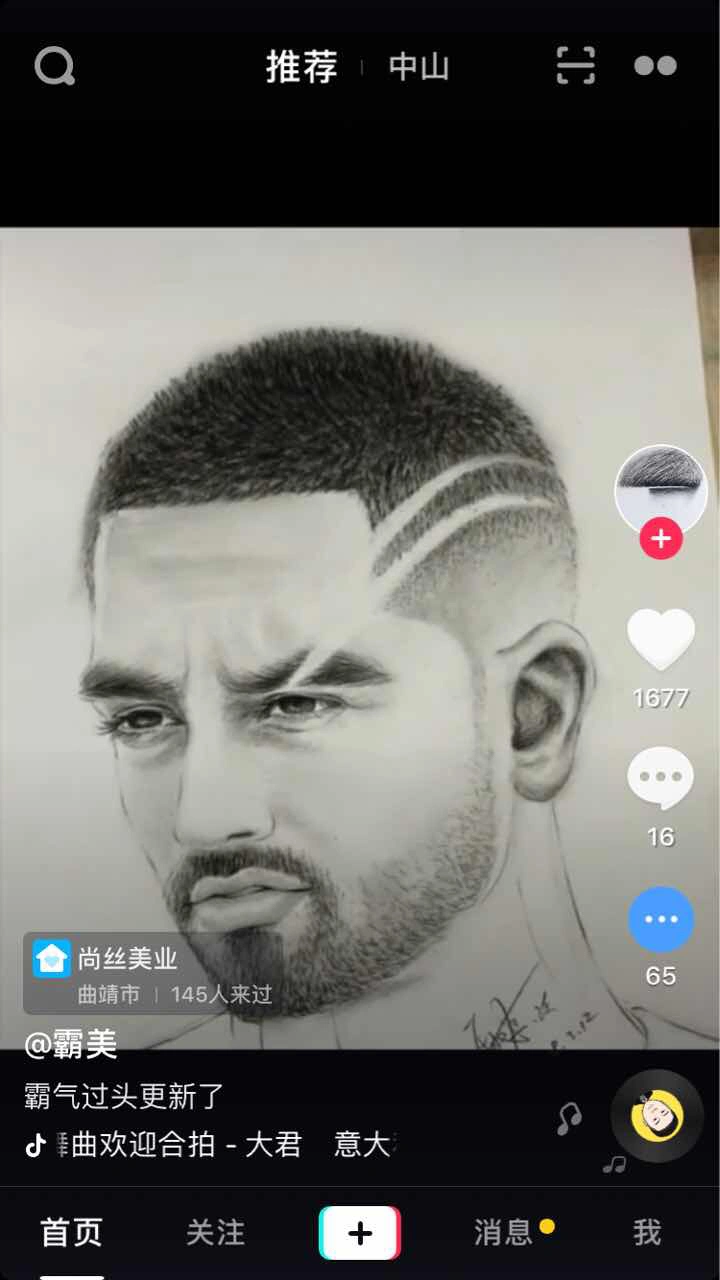Open the @霸美 username
720x1280 pixels.
(x=71, y=1045)
